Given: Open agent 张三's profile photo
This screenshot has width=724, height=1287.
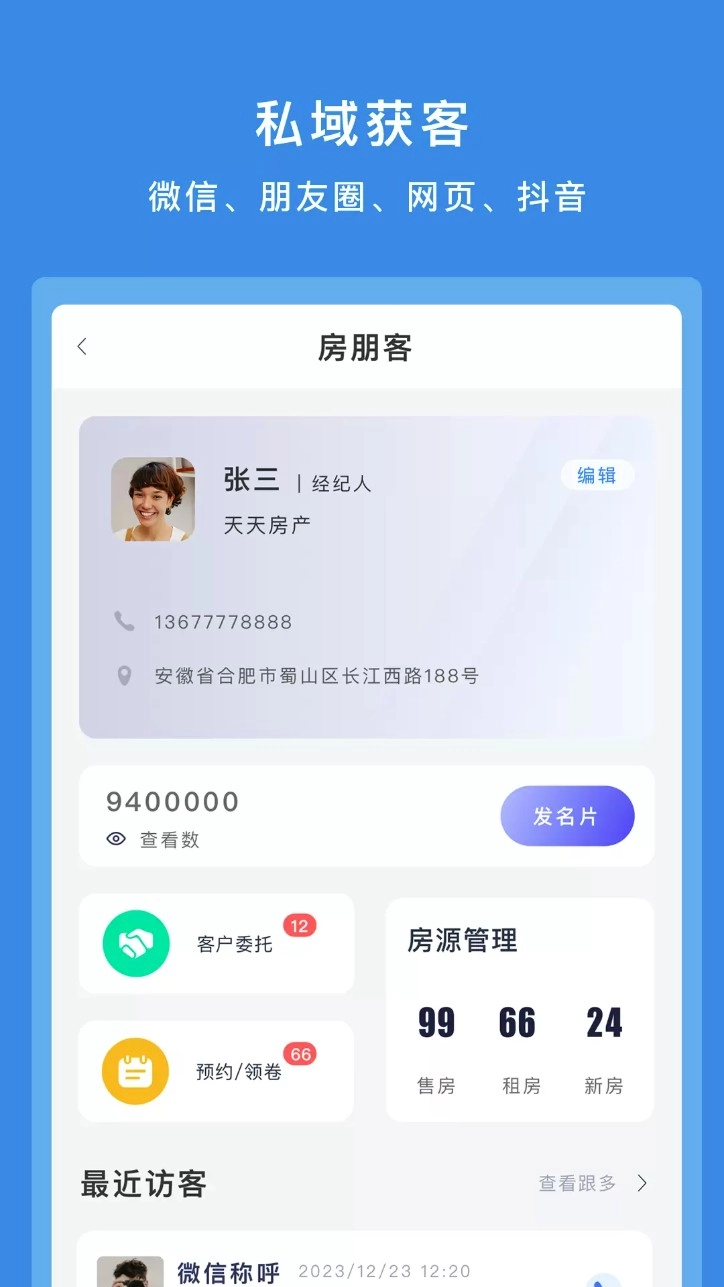Looking at the screenshot, I should click(x=153, y=498).
